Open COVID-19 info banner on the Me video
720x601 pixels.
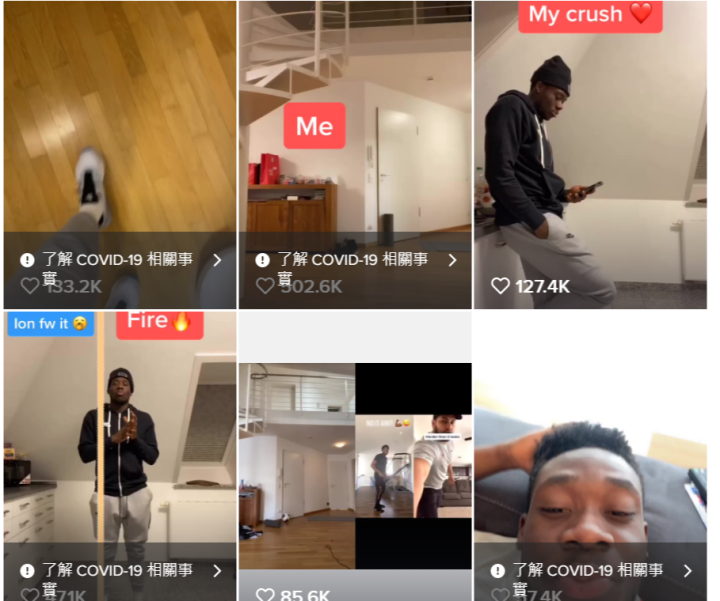[x=355, y=261]
